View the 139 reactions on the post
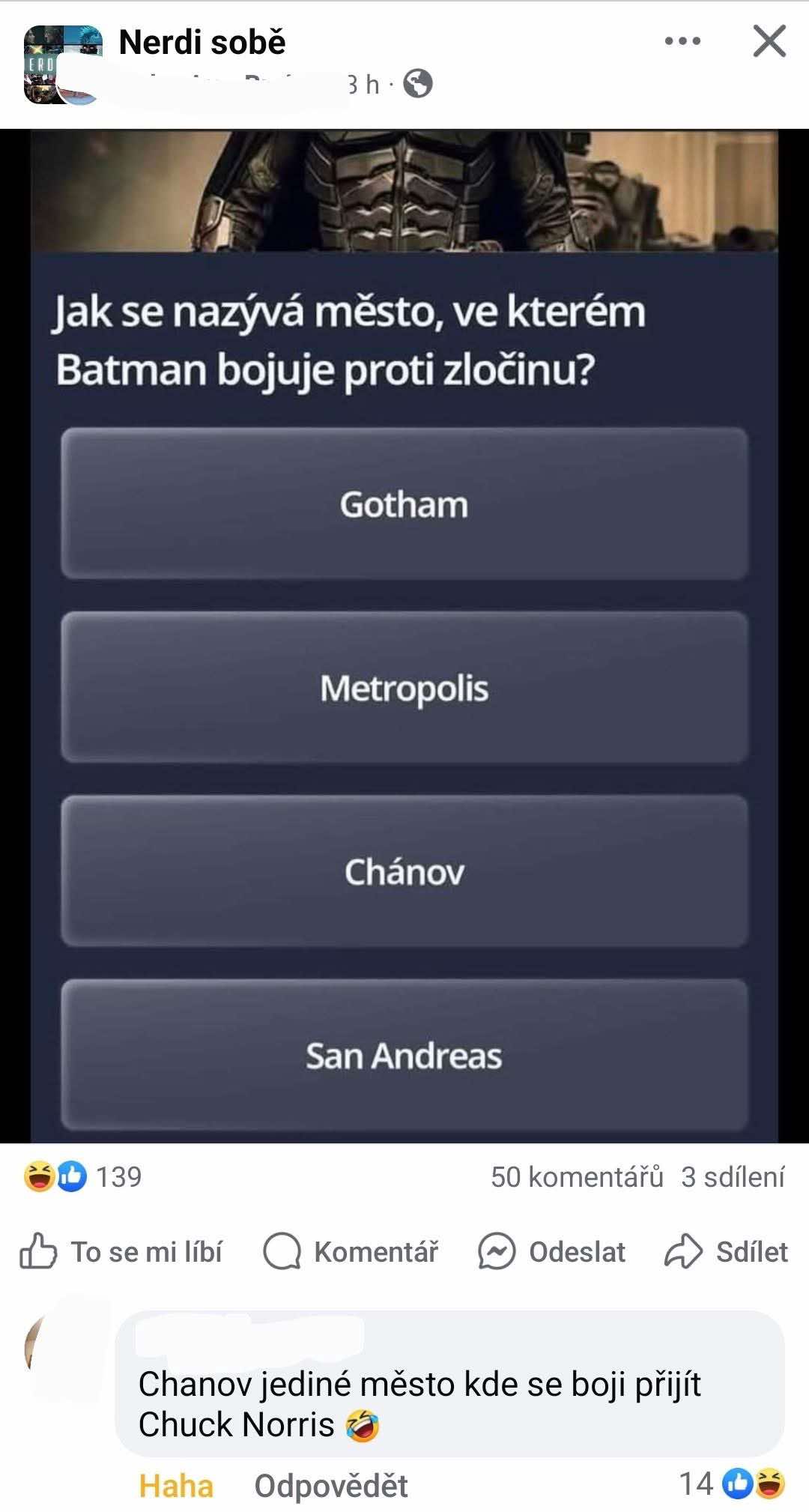 coord(82,1176)
